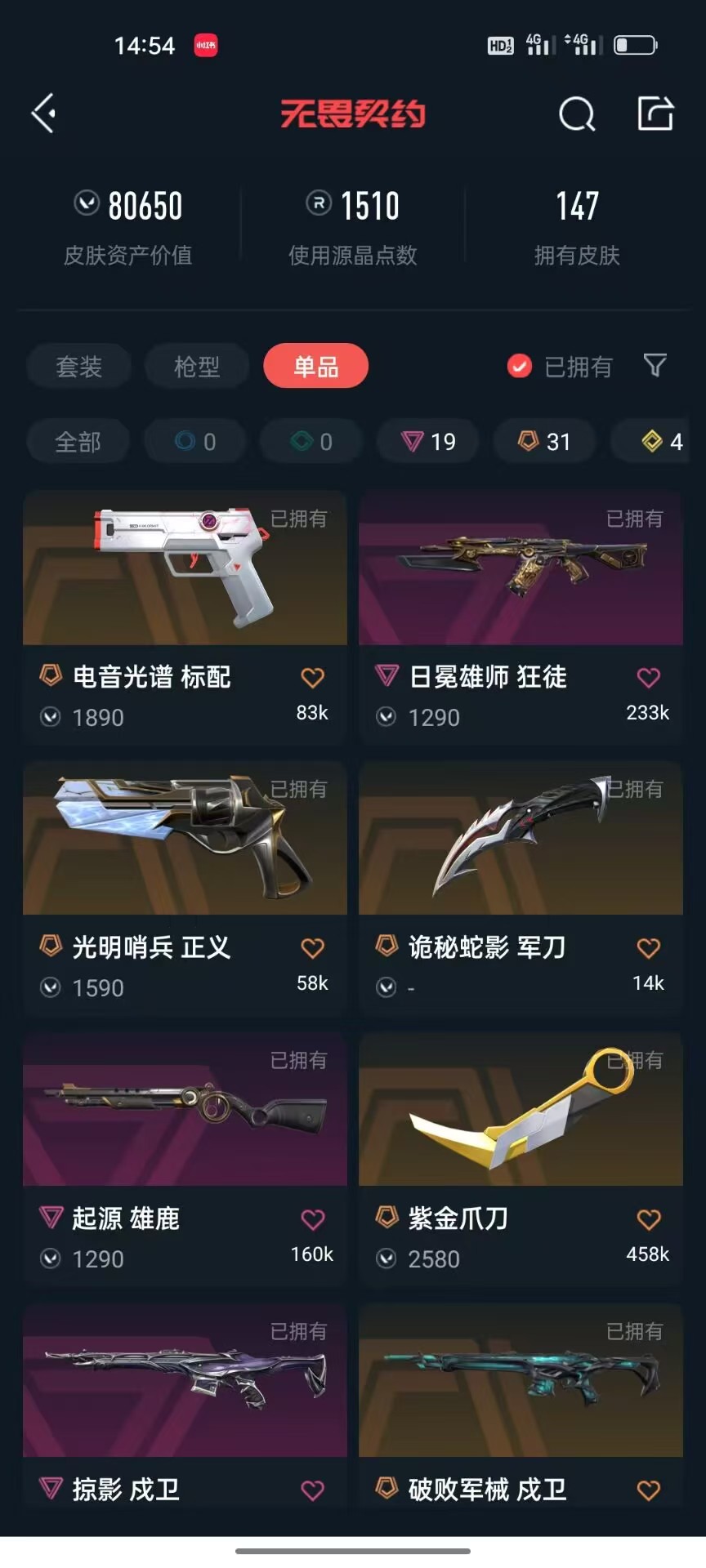Open the 电音光谱 标配 skin card

tap(185, 617)
